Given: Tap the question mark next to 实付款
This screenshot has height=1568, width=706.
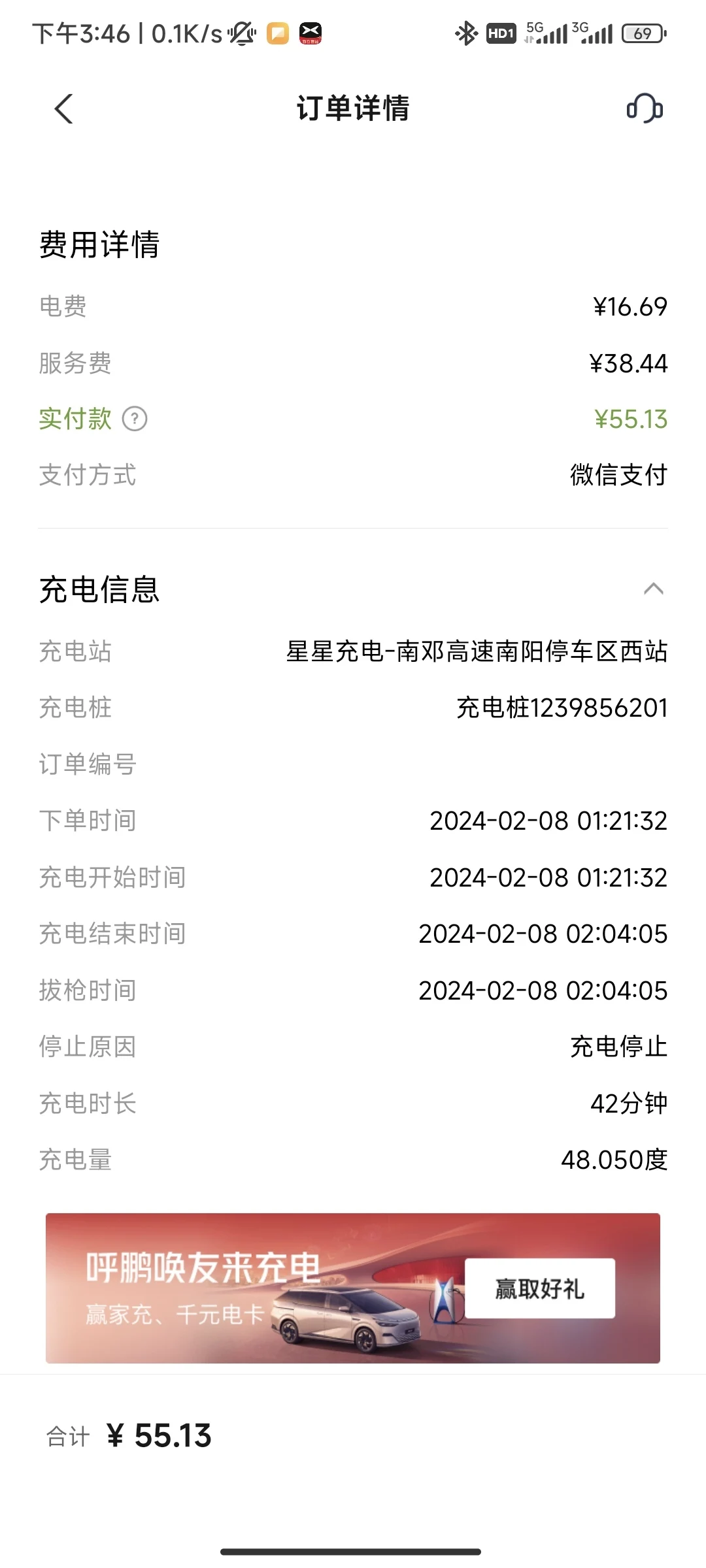Looking at the screenshot, I should (x=135, y=419).
